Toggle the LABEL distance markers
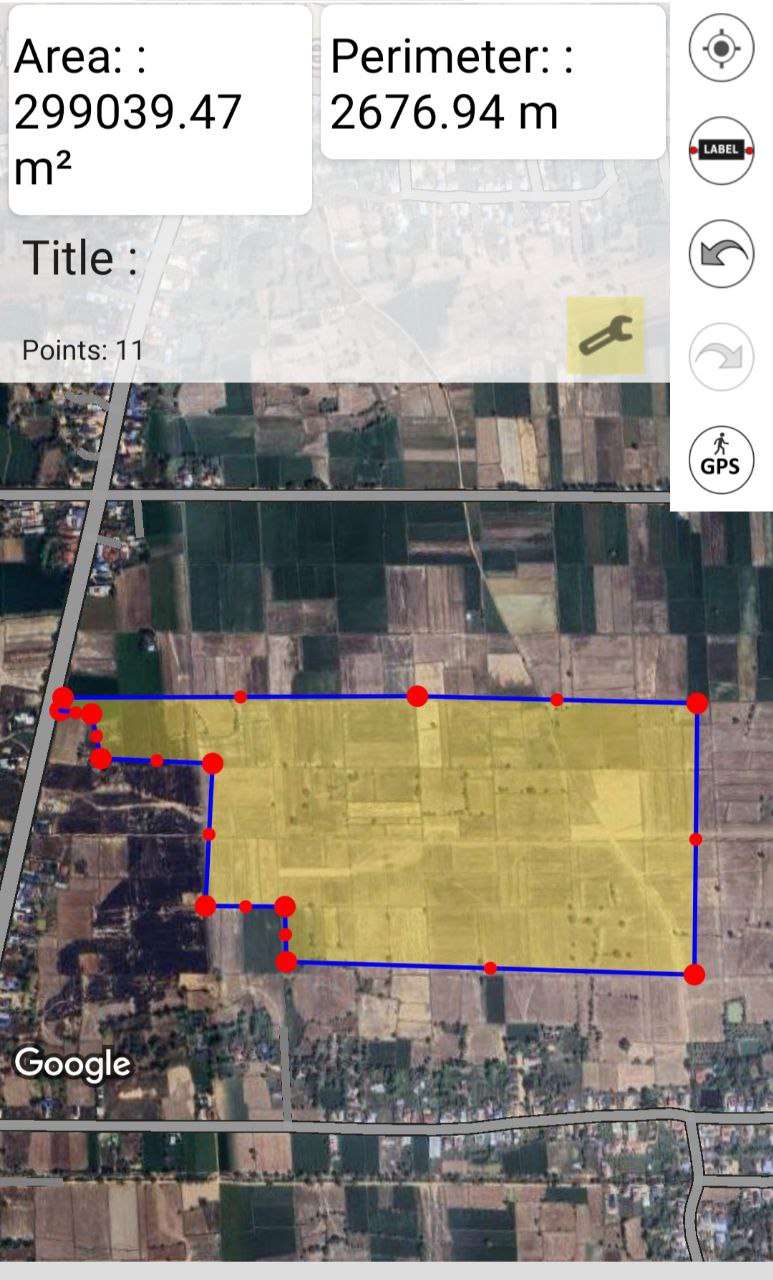 (x=721, y=150)
